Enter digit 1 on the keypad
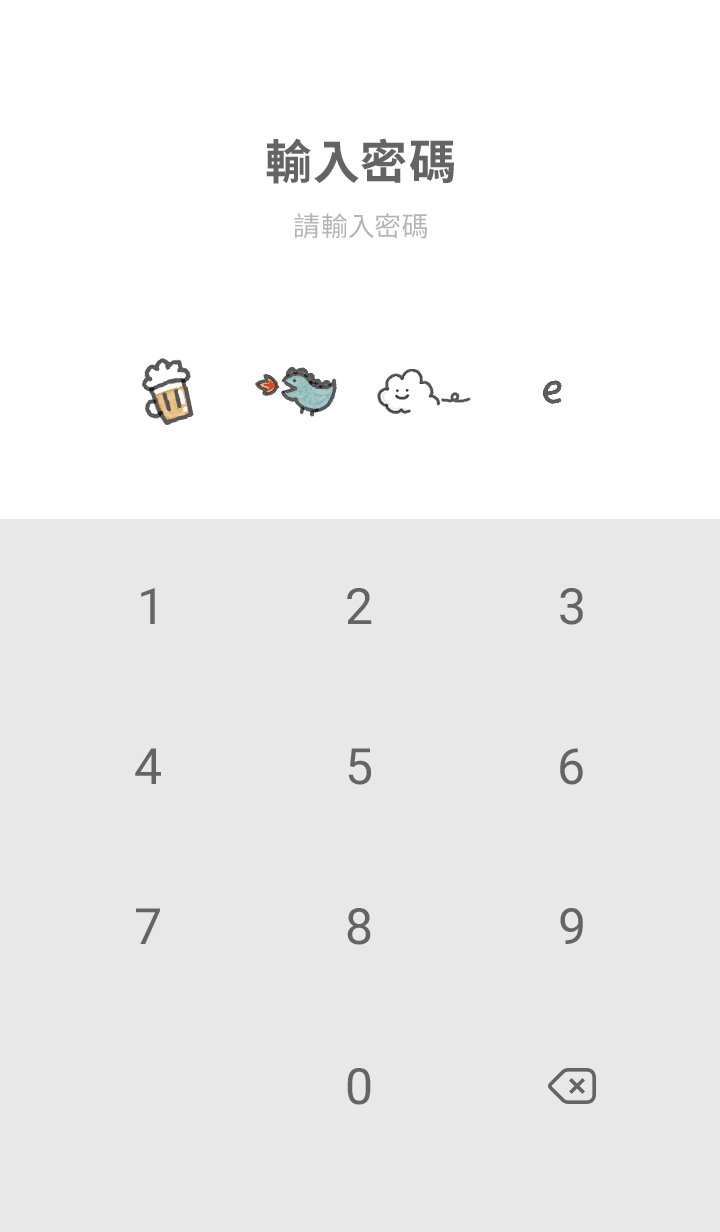Image resolution: width=720 pixels, height=1232 pixels. (149, 607)
